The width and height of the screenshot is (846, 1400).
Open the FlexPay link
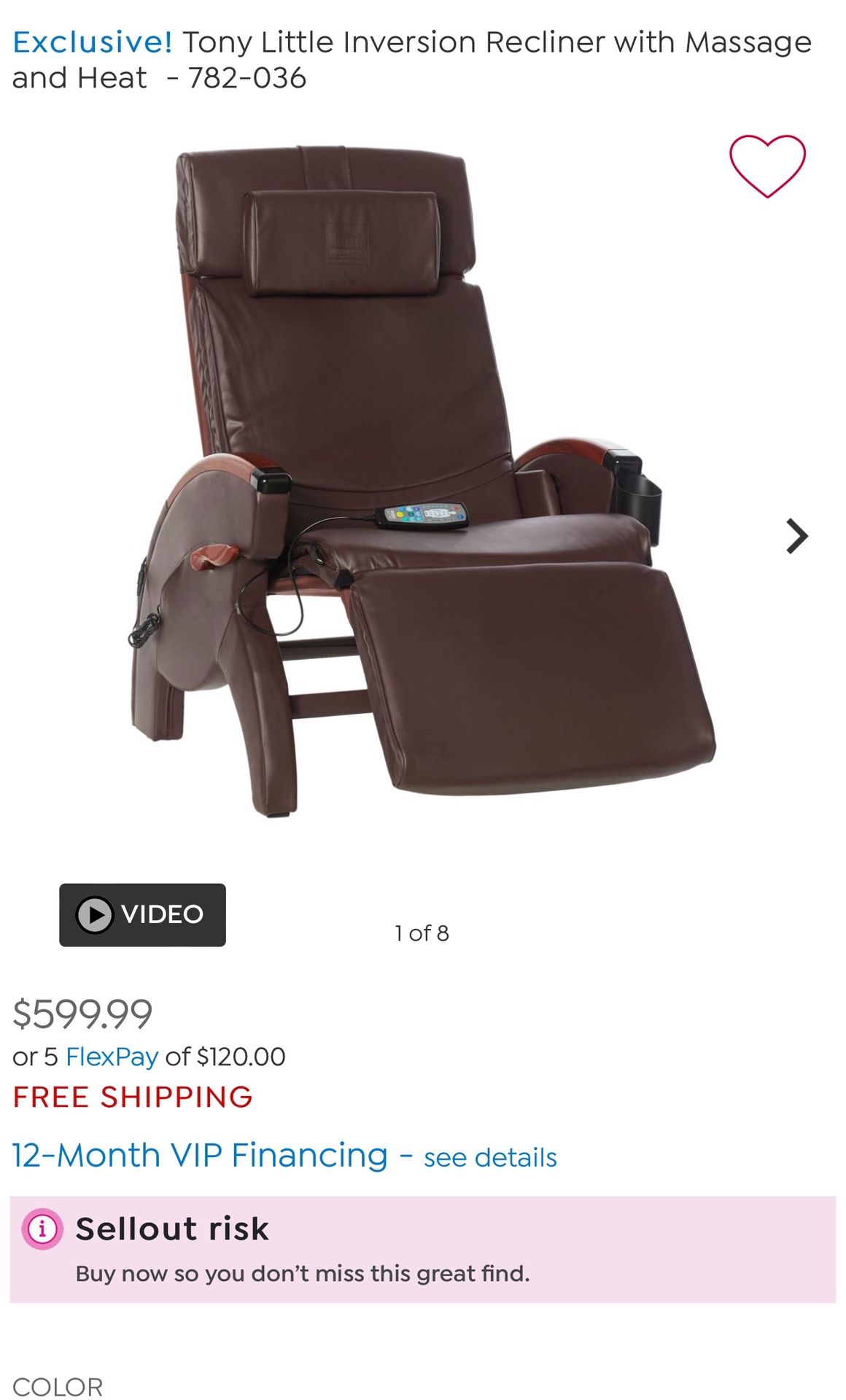[112, 1057]
